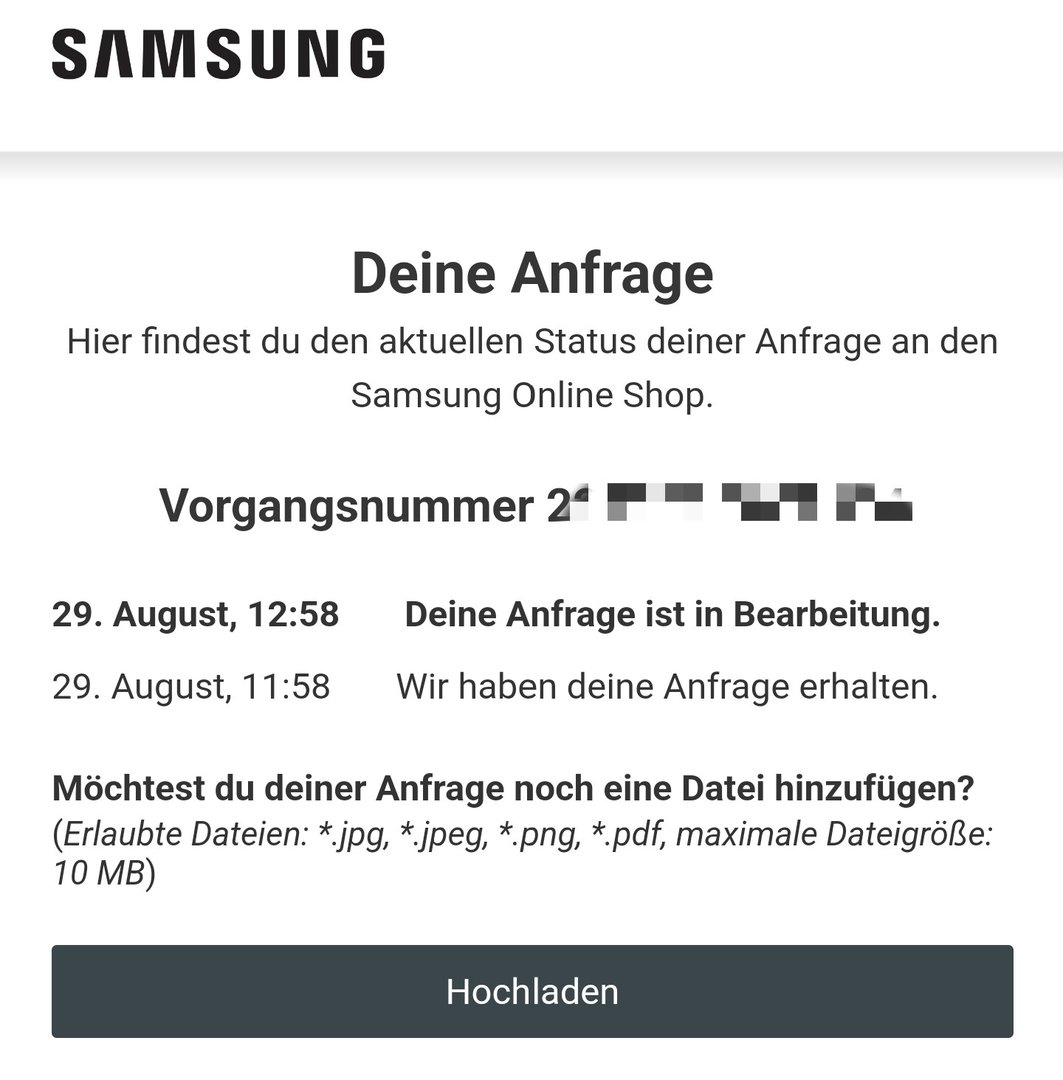
Task: Tap the Hochladen button
Action: [532, 991]
